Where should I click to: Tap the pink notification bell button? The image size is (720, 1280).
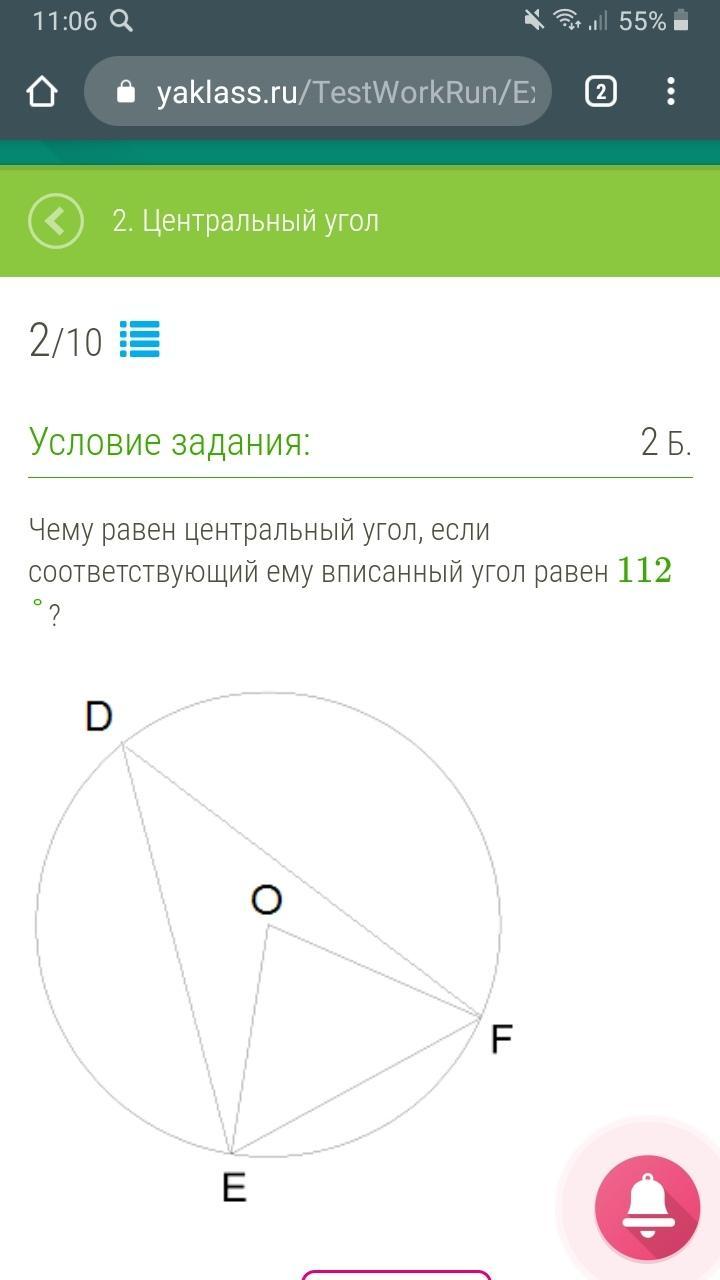click(647, 1207)
